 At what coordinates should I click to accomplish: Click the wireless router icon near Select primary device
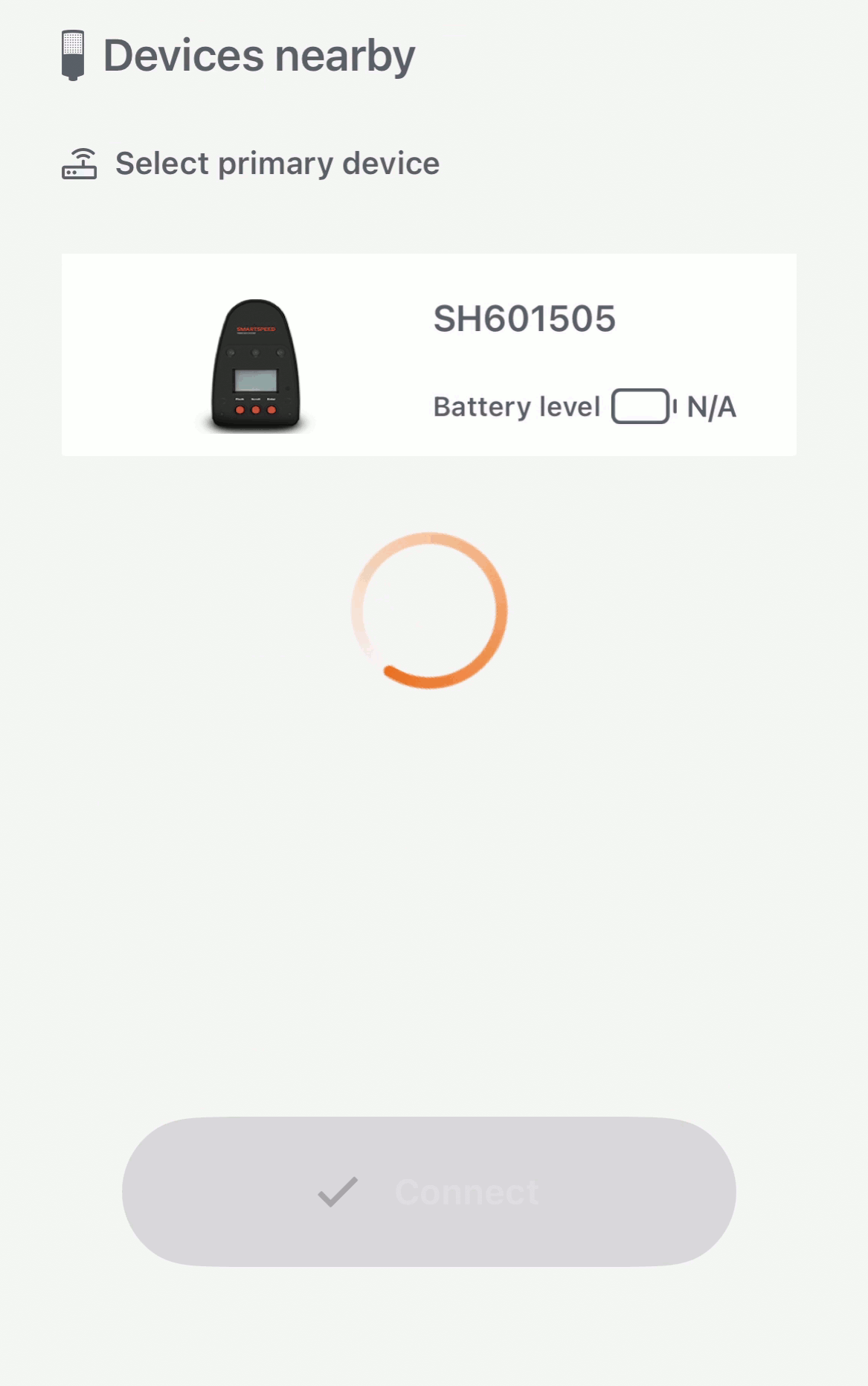pyautogui.click(x=80, y=163)
